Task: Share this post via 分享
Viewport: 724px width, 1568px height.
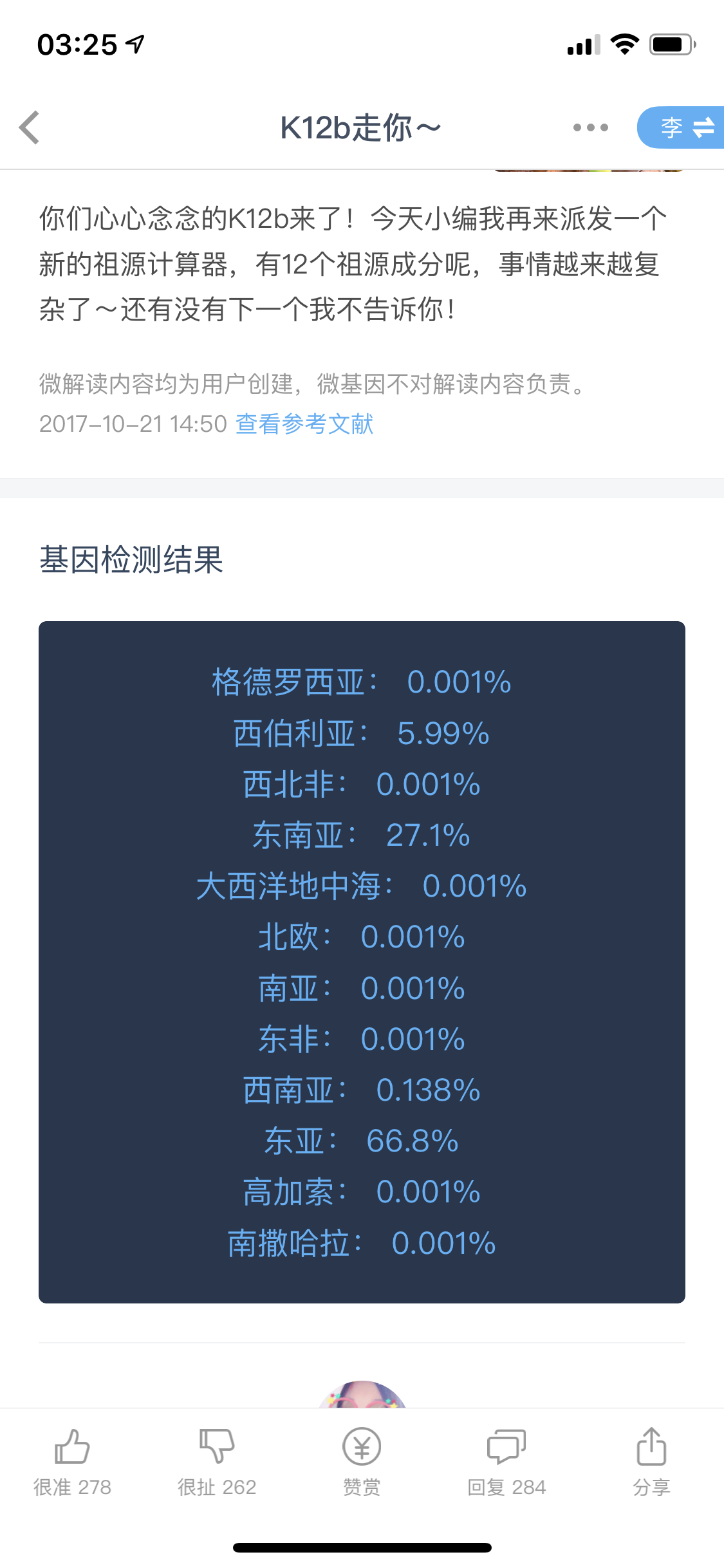Action: [651, 1462]
